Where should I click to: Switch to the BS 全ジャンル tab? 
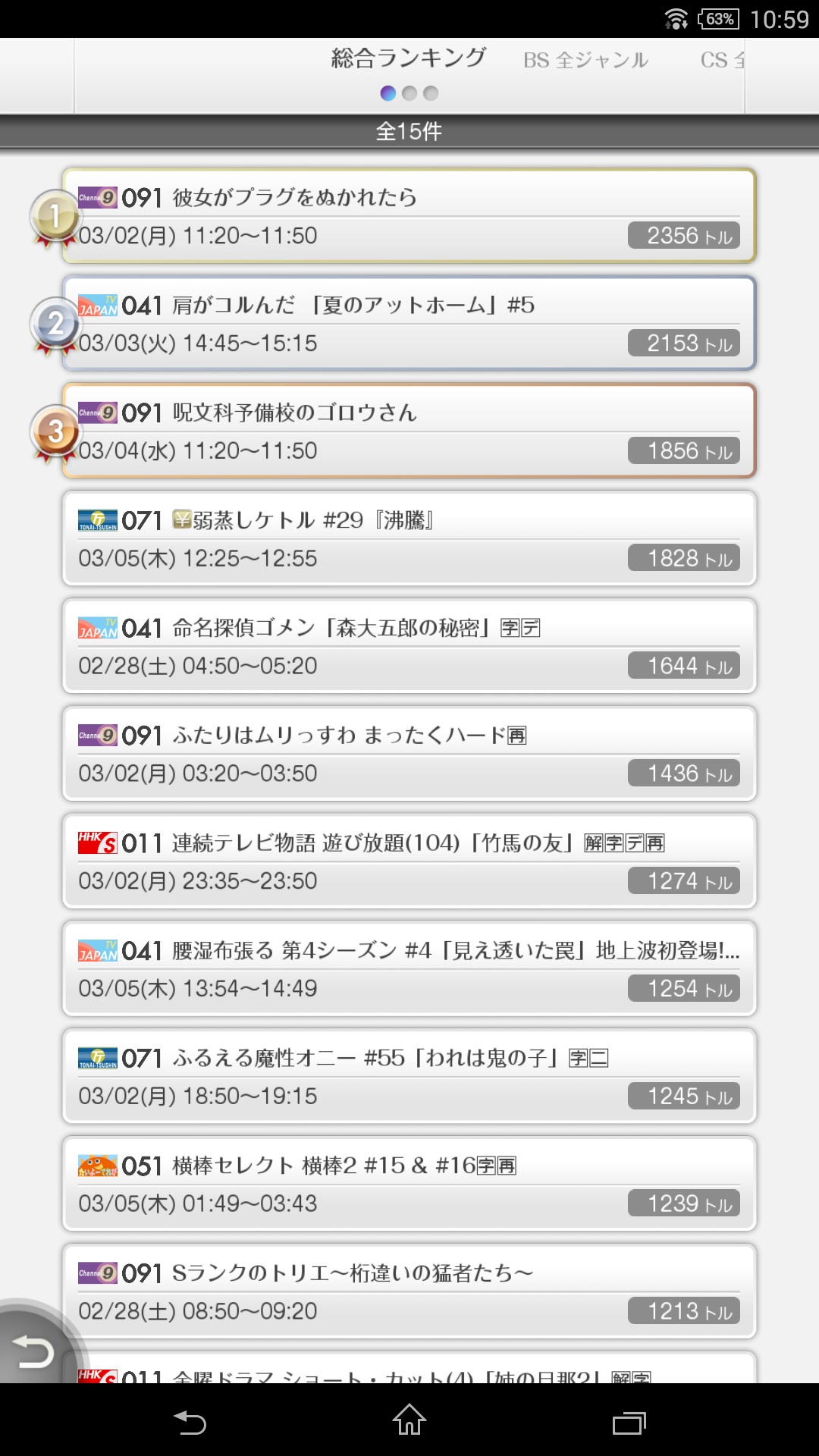(x=585, y=61)
